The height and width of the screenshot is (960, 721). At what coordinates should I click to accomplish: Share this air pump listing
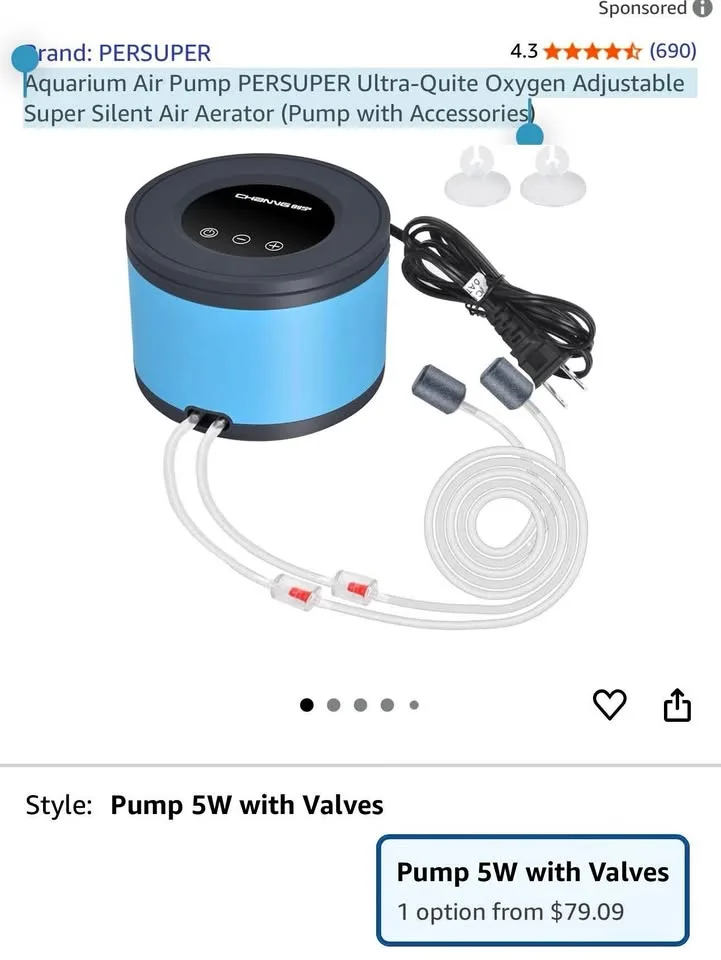pyautogui.click(x=678, y=705)
